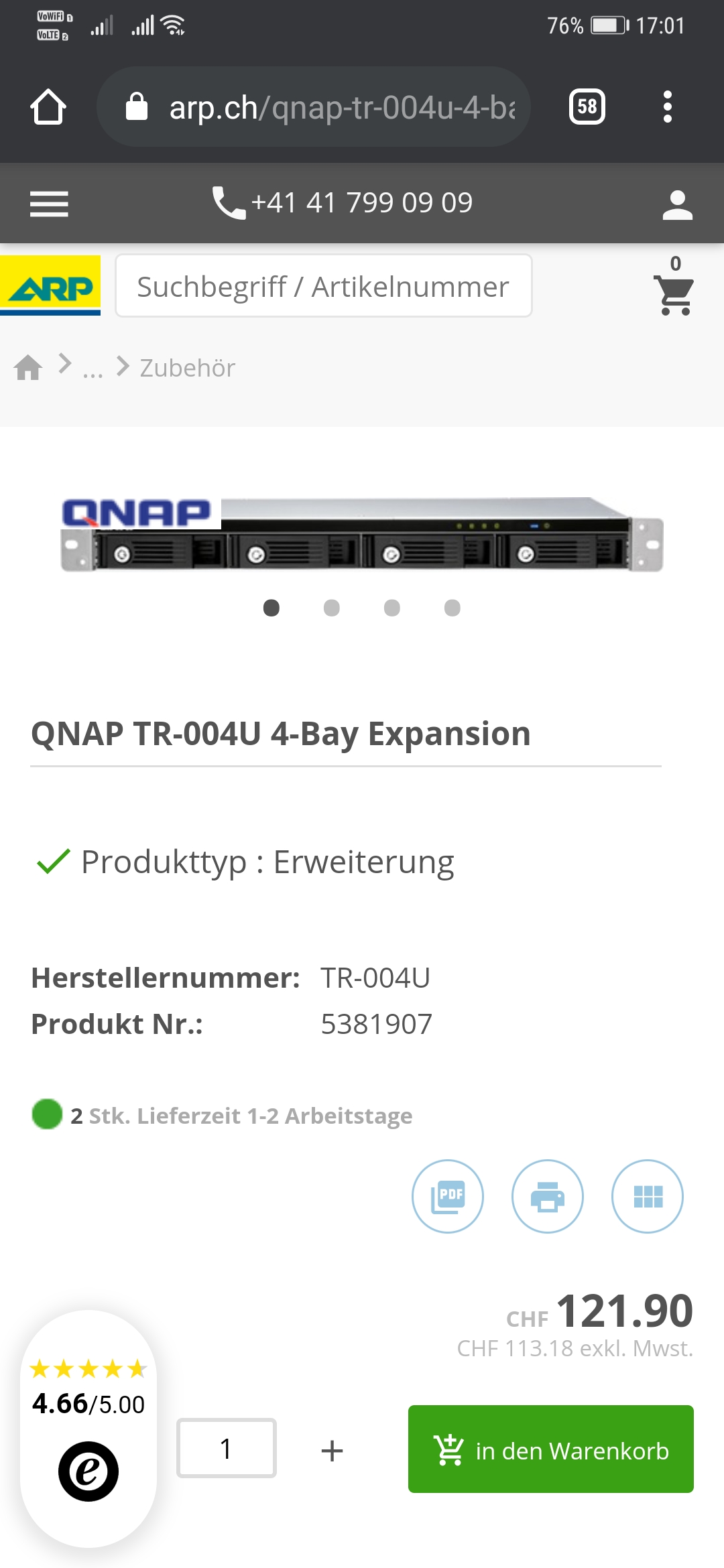The image size is (724, 1568).
Task: Download the product PDF datasheet
Action: 447,1196
